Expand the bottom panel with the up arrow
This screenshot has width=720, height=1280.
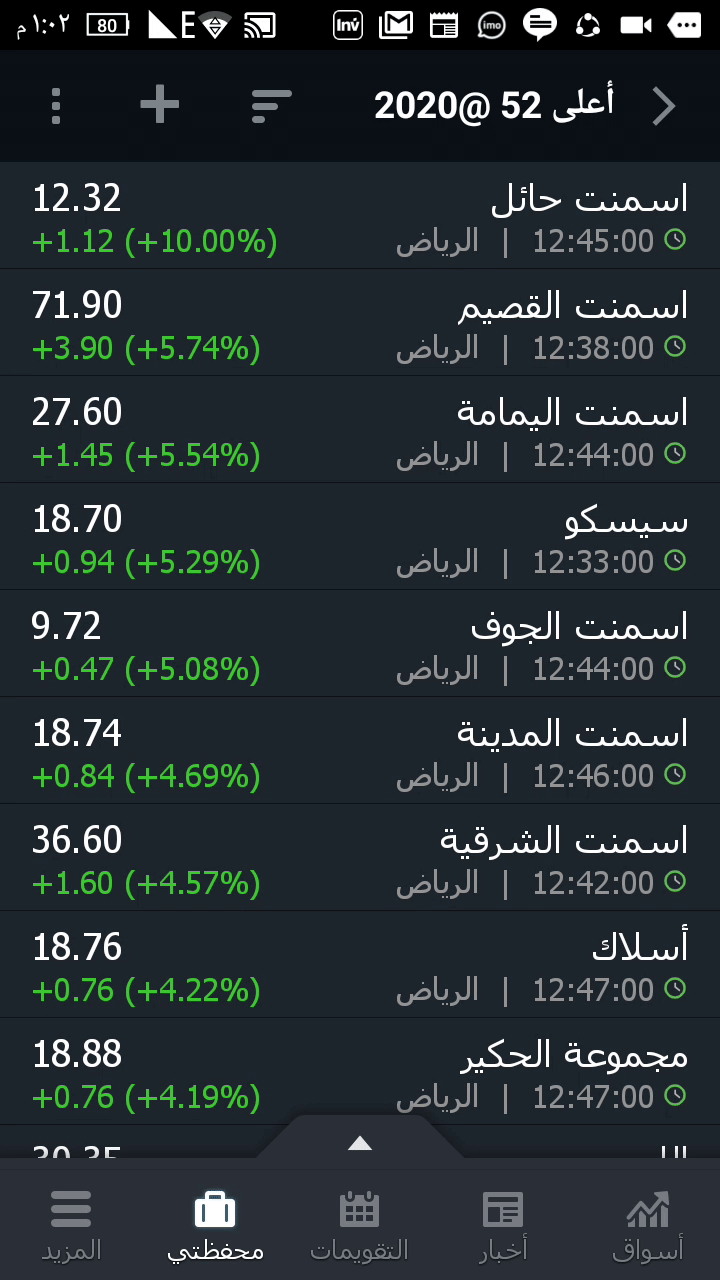[360, 1143]
